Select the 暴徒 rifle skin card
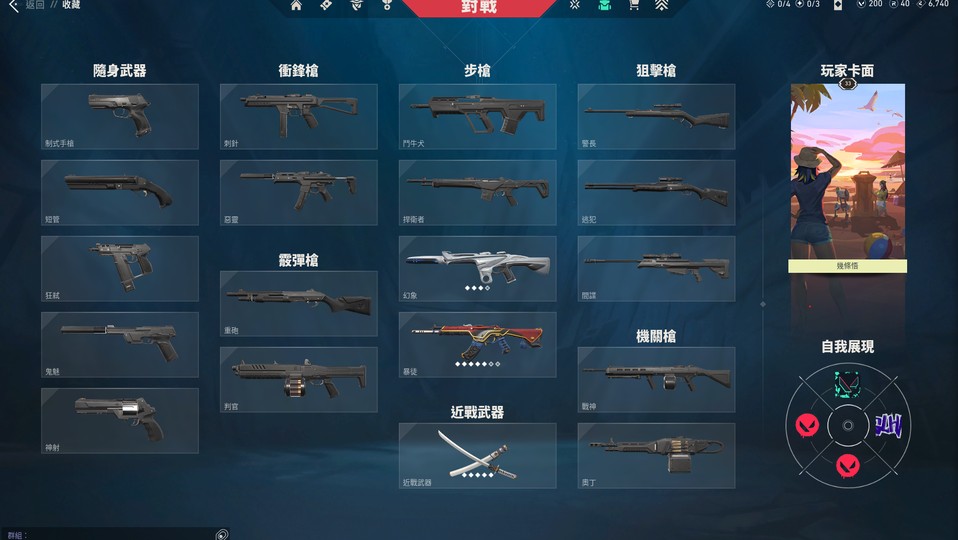 (477, 344)
